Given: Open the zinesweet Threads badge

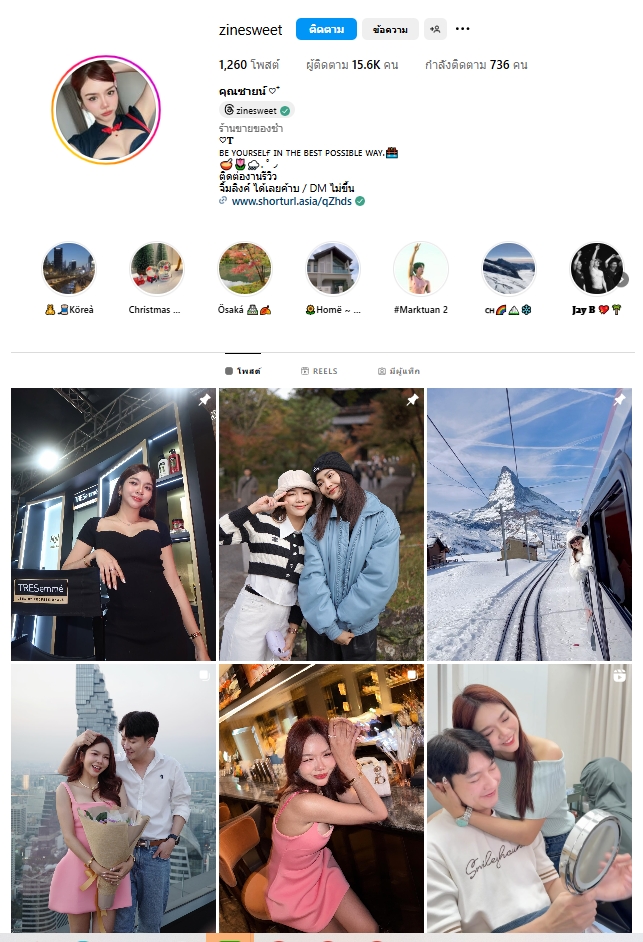Looking at the screenshot, I should 256,110.
